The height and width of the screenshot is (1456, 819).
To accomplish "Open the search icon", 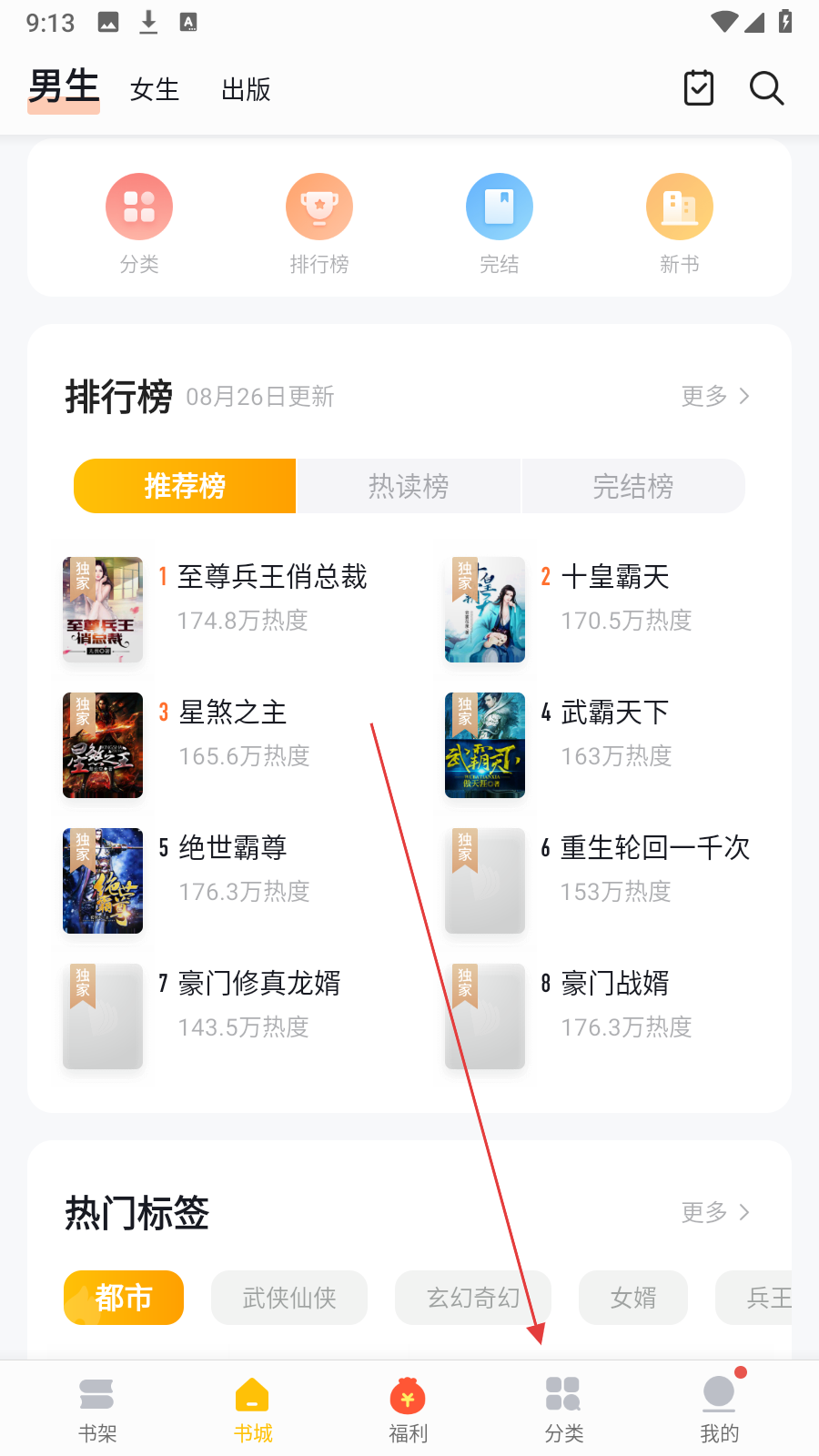I will (766, 88).
